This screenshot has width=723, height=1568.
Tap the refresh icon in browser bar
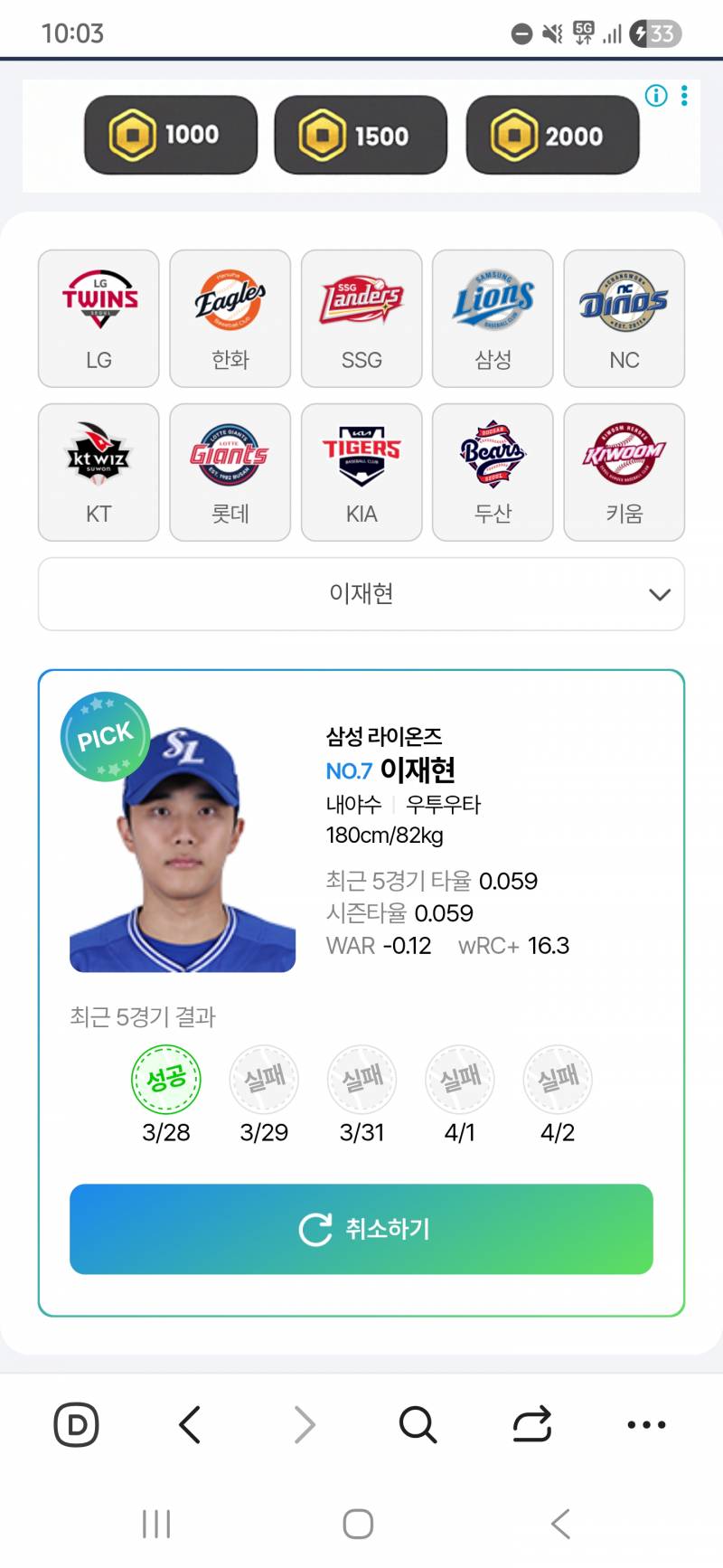pyautogui.click(x=531, y=1424)
